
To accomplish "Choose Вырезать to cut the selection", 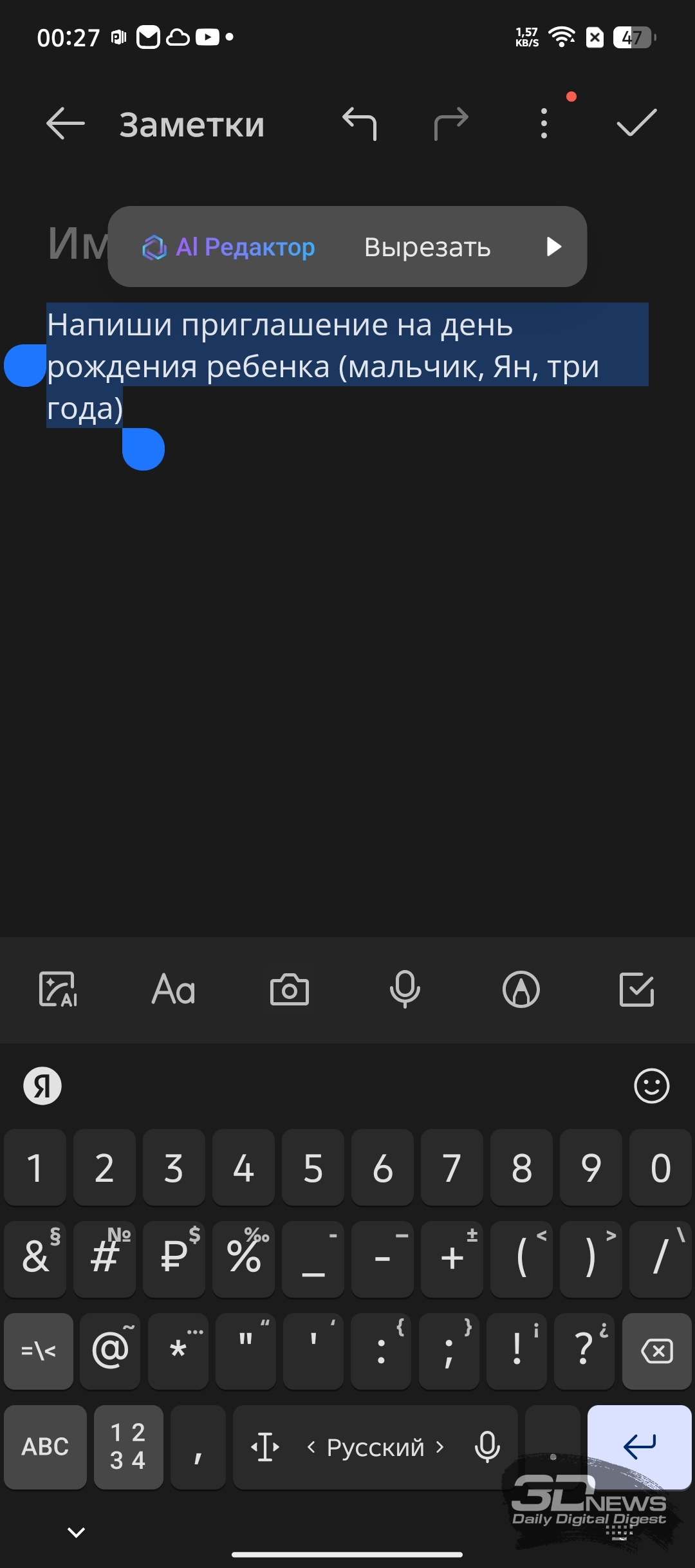I will (x=427, y=247).
